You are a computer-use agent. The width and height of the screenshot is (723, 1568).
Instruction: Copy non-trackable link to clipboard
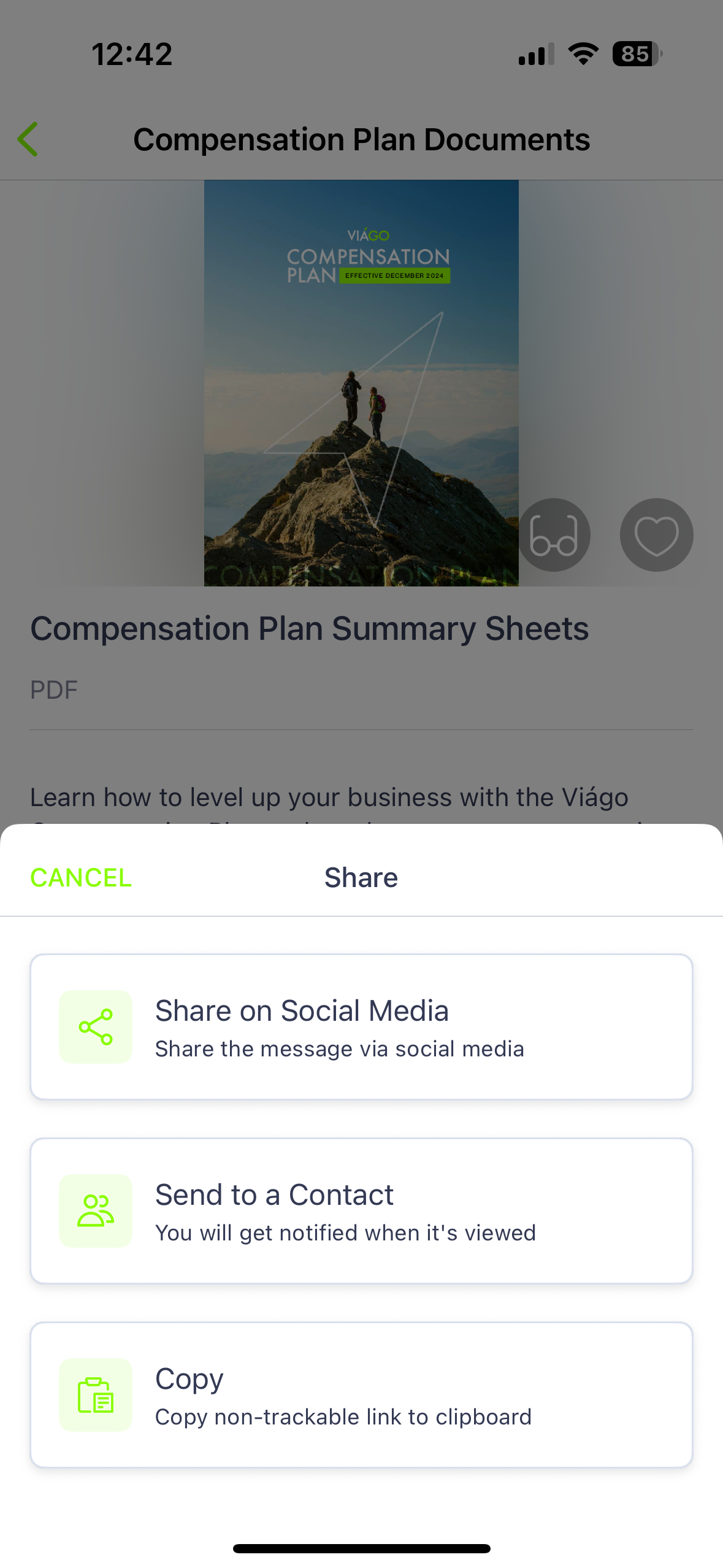pos(361,1394)
